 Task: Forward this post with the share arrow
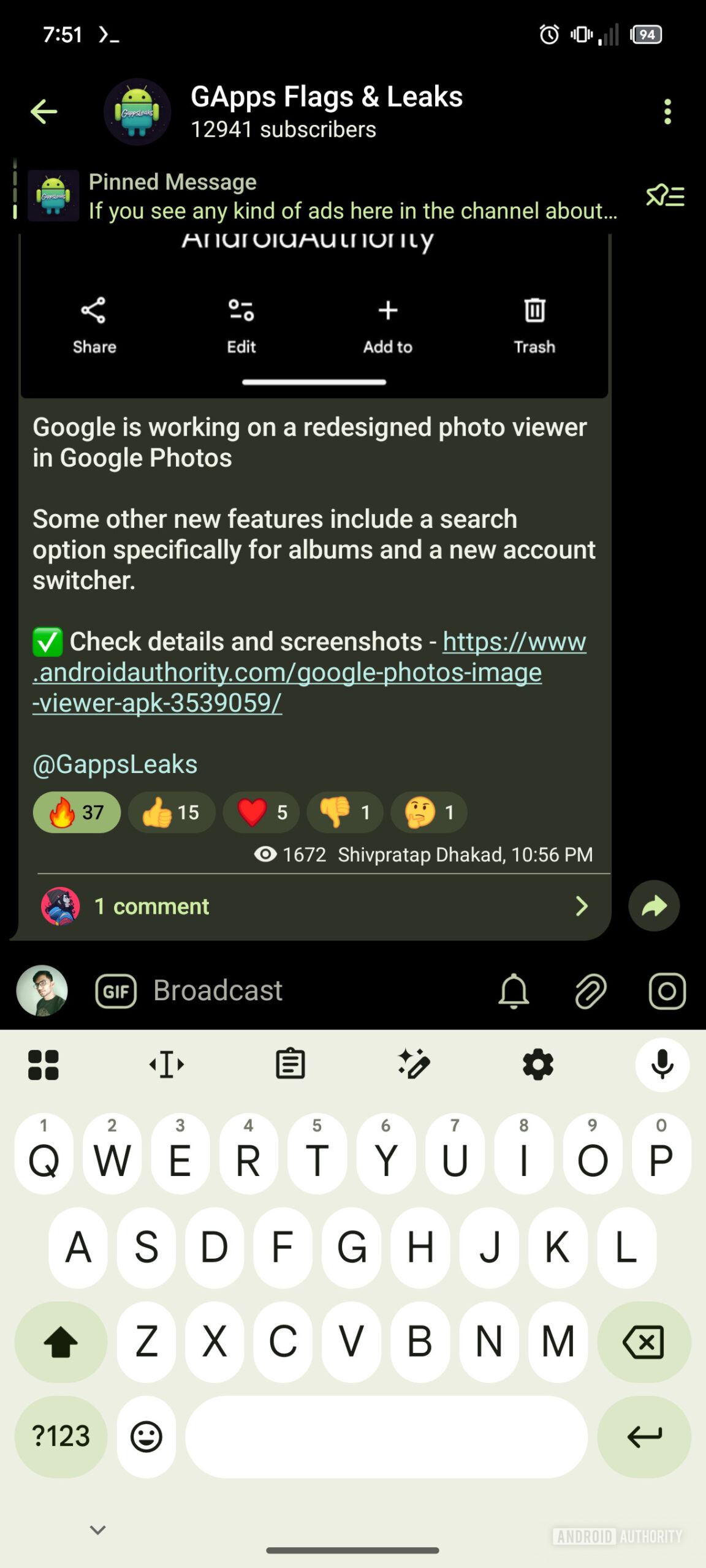click(654, 906)
